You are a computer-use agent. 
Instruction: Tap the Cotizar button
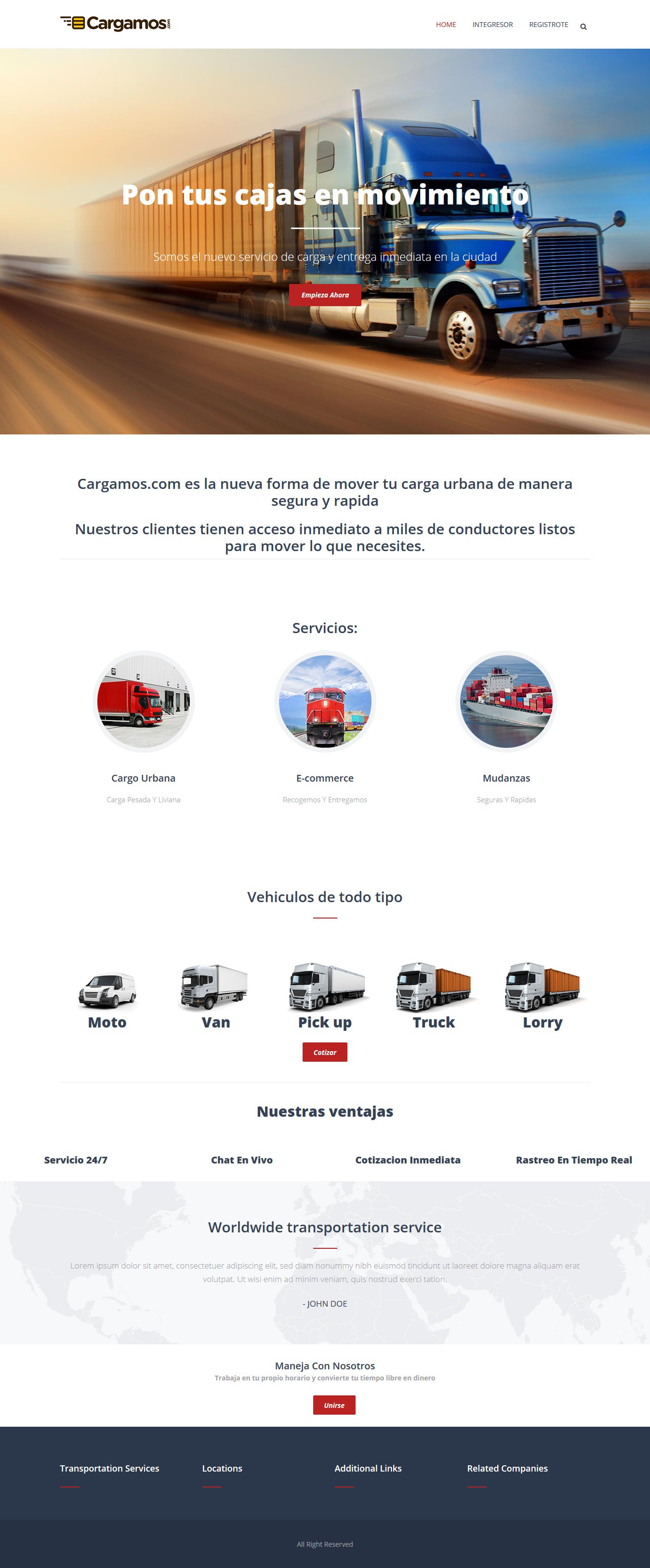(x=325, y=1053)
